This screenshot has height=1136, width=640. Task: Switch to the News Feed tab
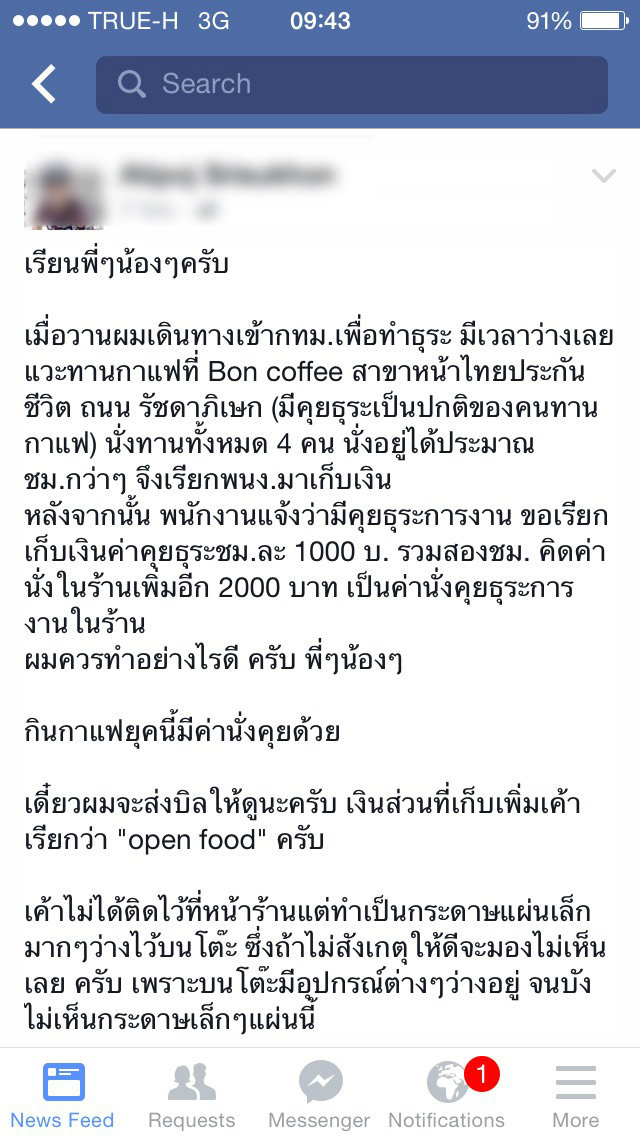(x=63, y=1095)
